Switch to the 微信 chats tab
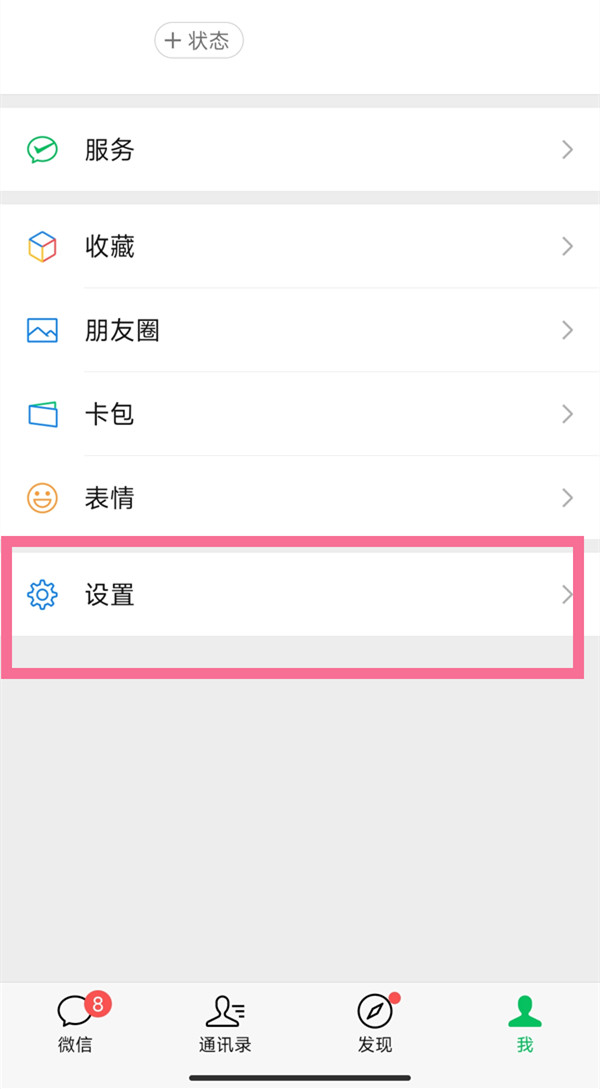Viewport: 600px width, 1089px height. 75,1025
